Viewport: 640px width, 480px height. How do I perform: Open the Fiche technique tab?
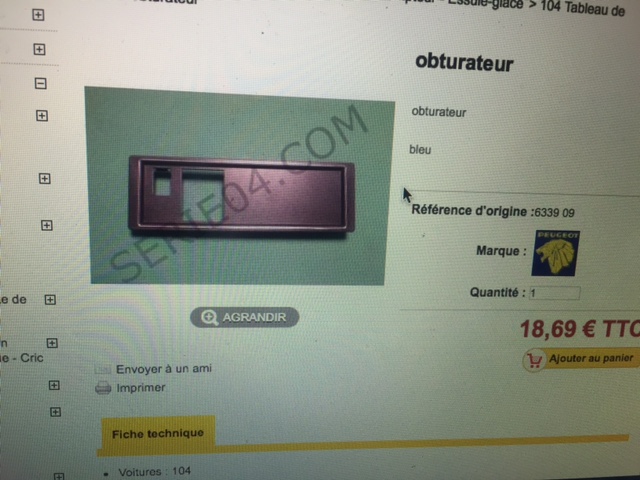(157, 433)
